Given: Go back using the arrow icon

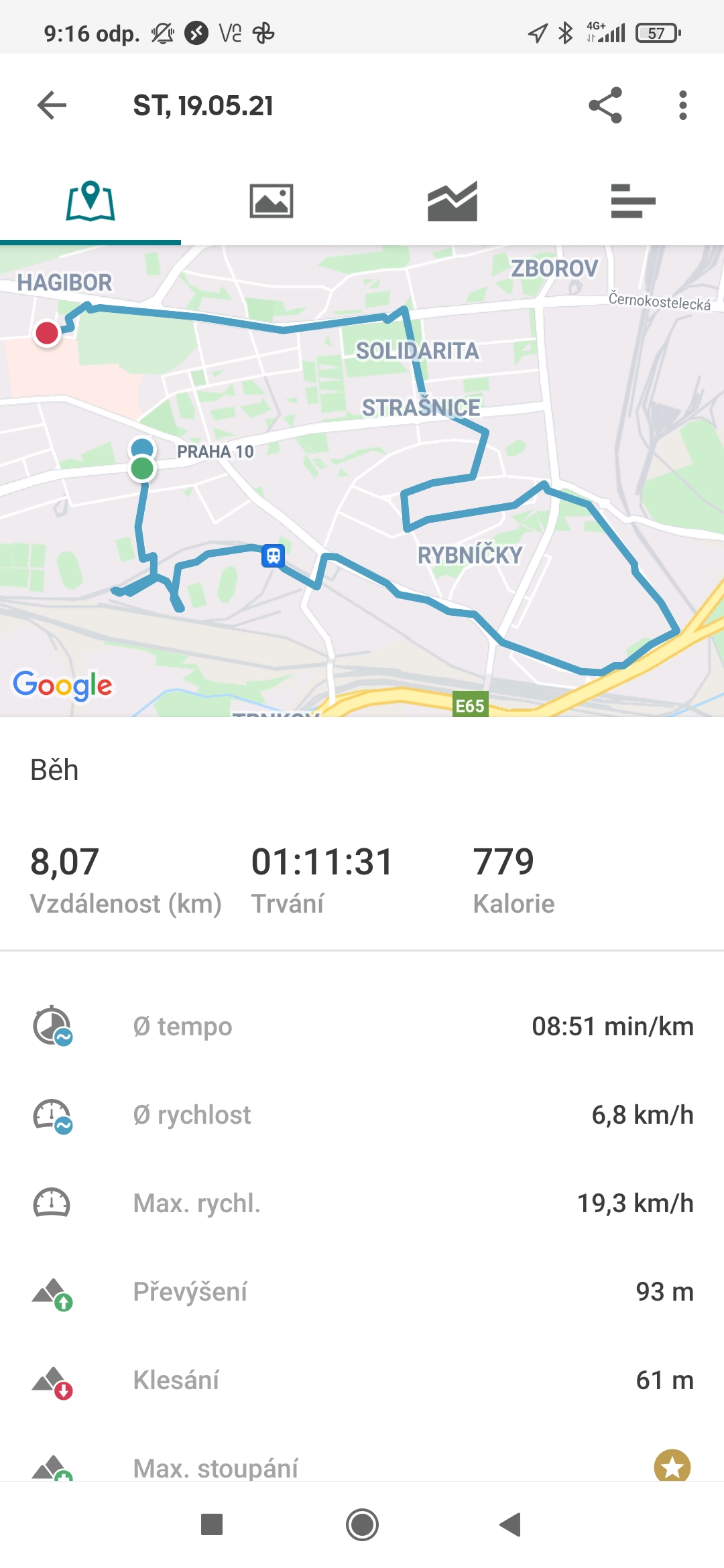Looking at the screenshot, I should 52,105.
